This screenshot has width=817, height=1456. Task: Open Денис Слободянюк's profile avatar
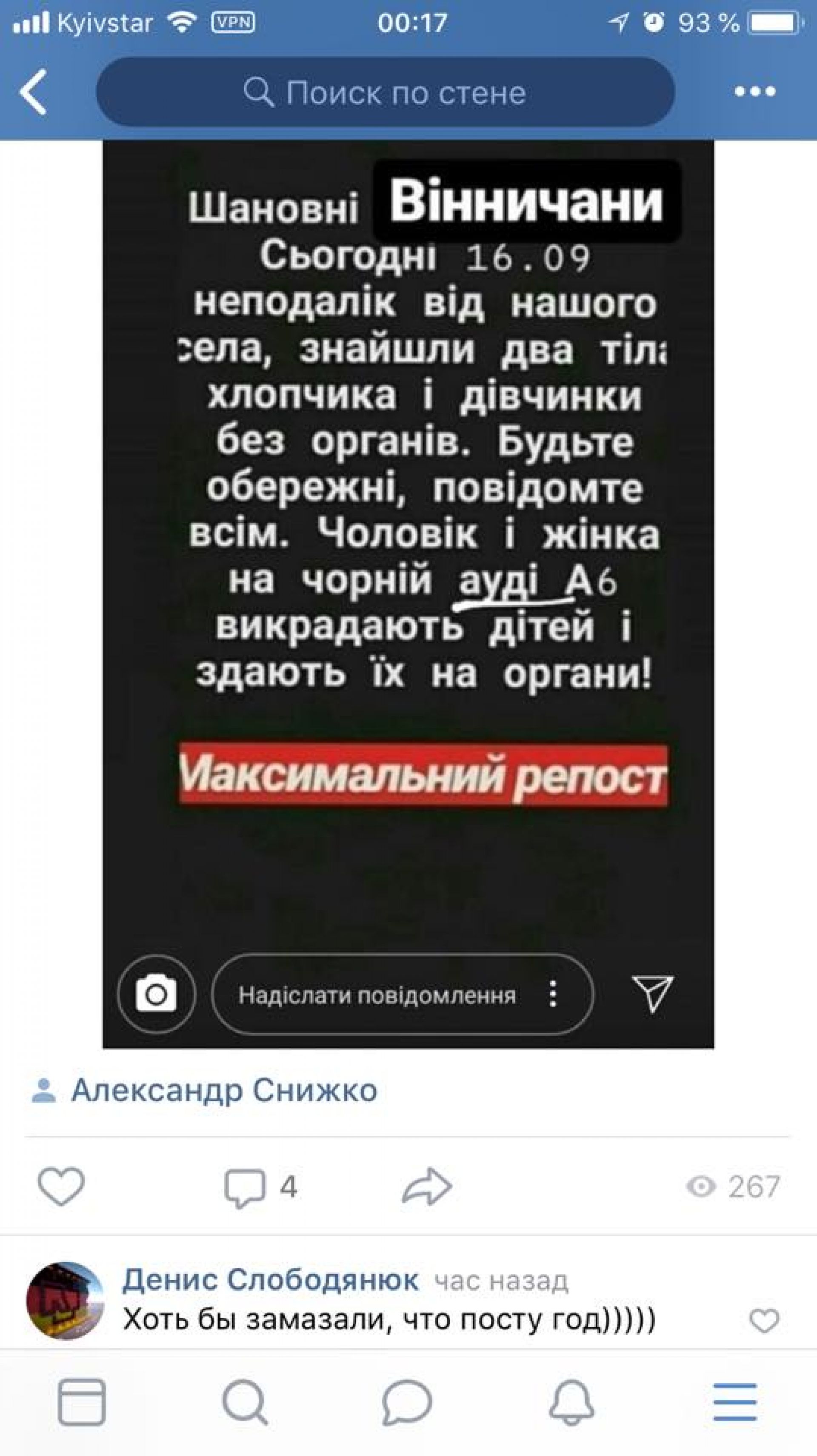point(66,1301)
